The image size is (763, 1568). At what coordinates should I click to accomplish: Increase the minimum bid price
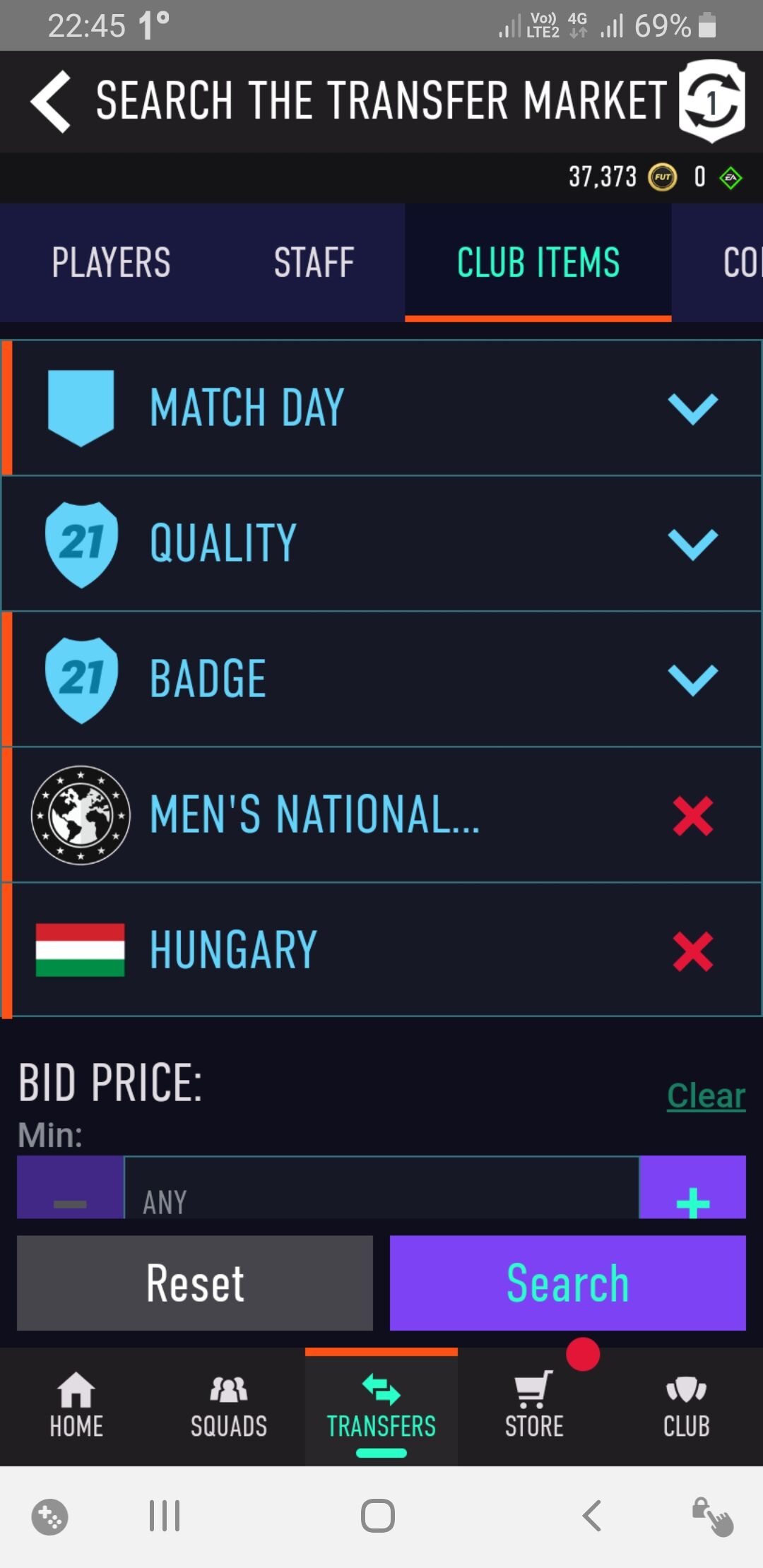(x=692, y=1195)
